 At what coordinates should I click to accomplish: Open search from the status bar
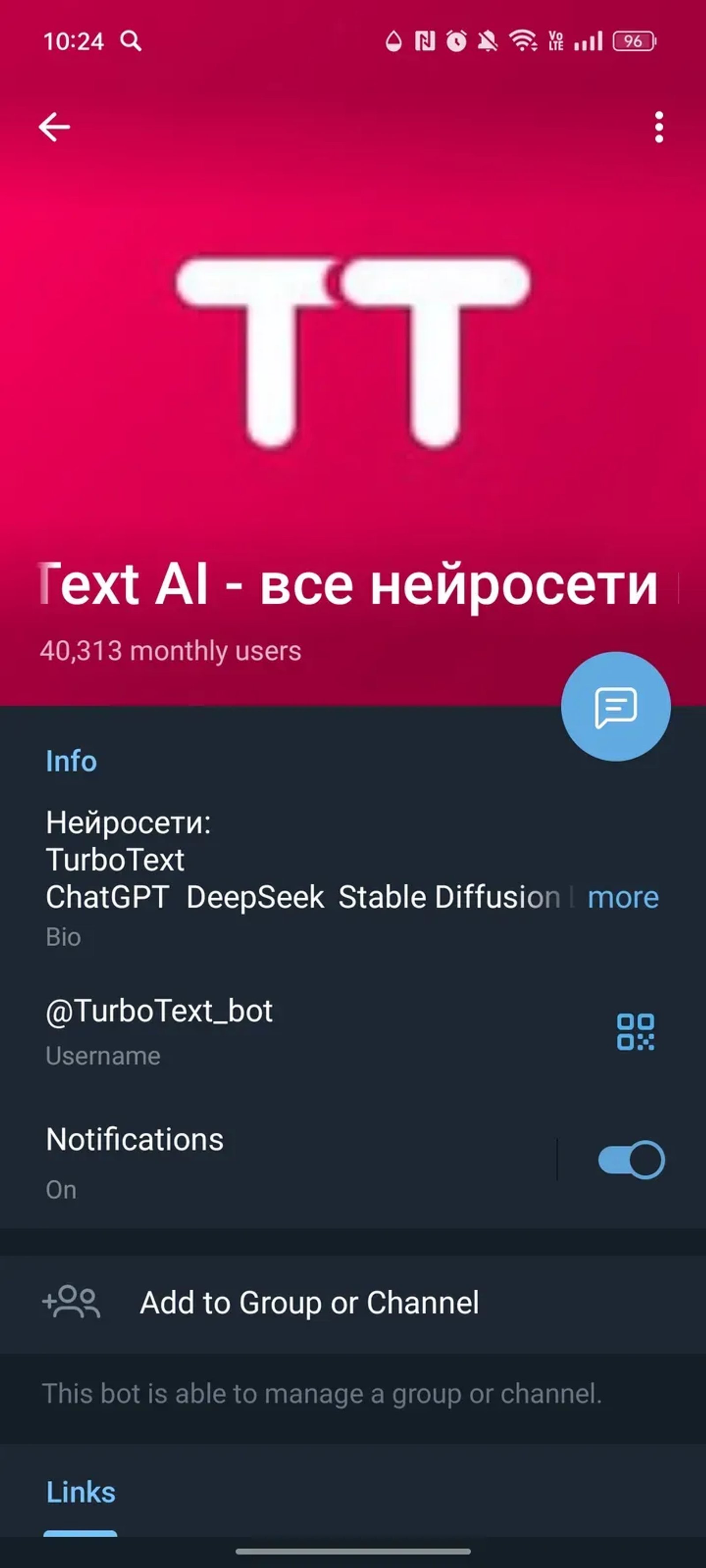(x=130, y=41)
